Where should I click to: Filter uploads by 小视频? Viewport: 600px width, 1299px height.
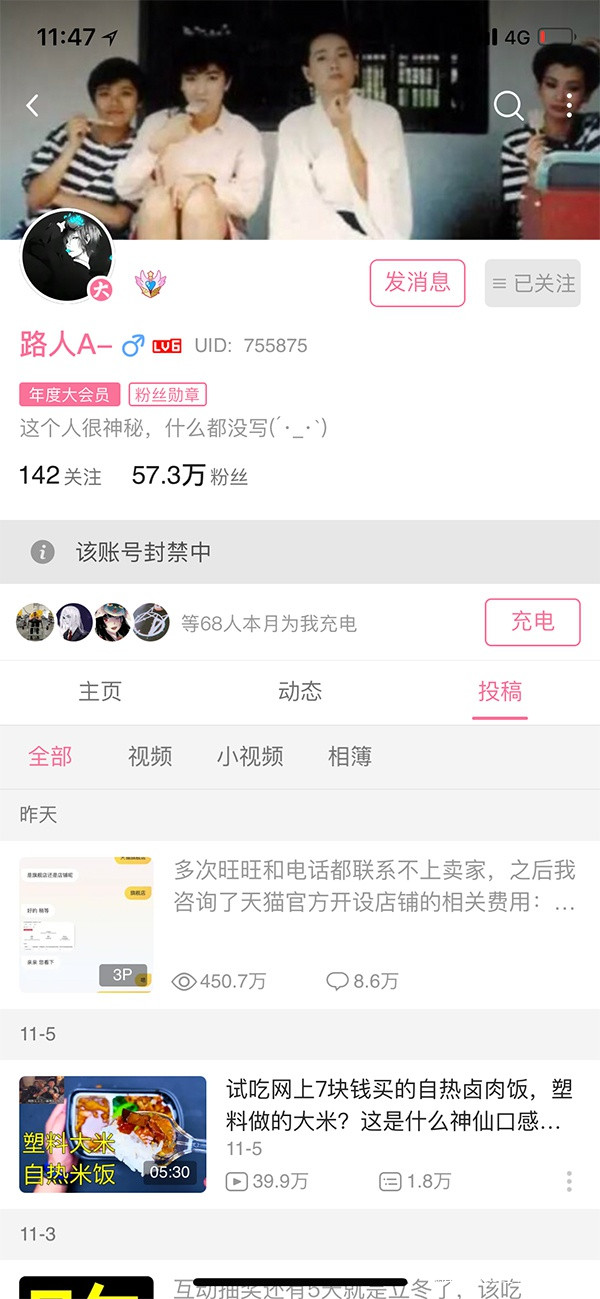pos(250,757)
